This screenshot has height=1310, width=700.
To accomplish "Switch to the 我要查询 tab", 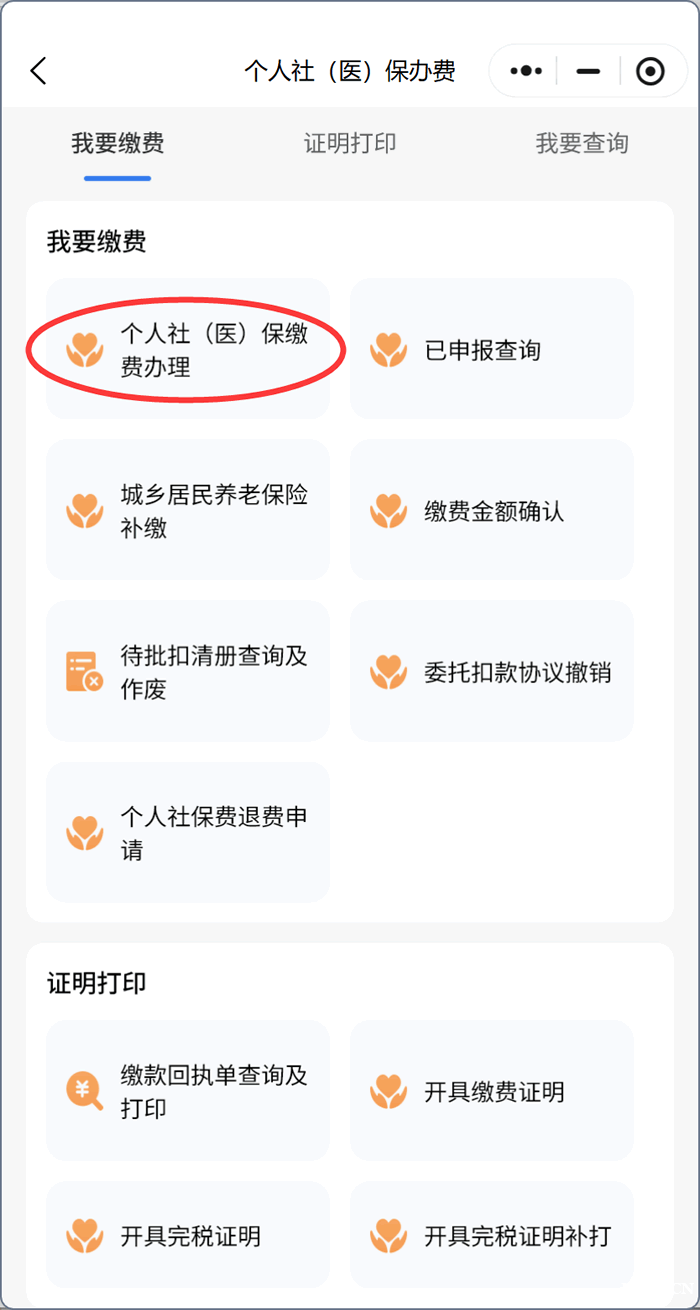I will (x=582, y=143).
